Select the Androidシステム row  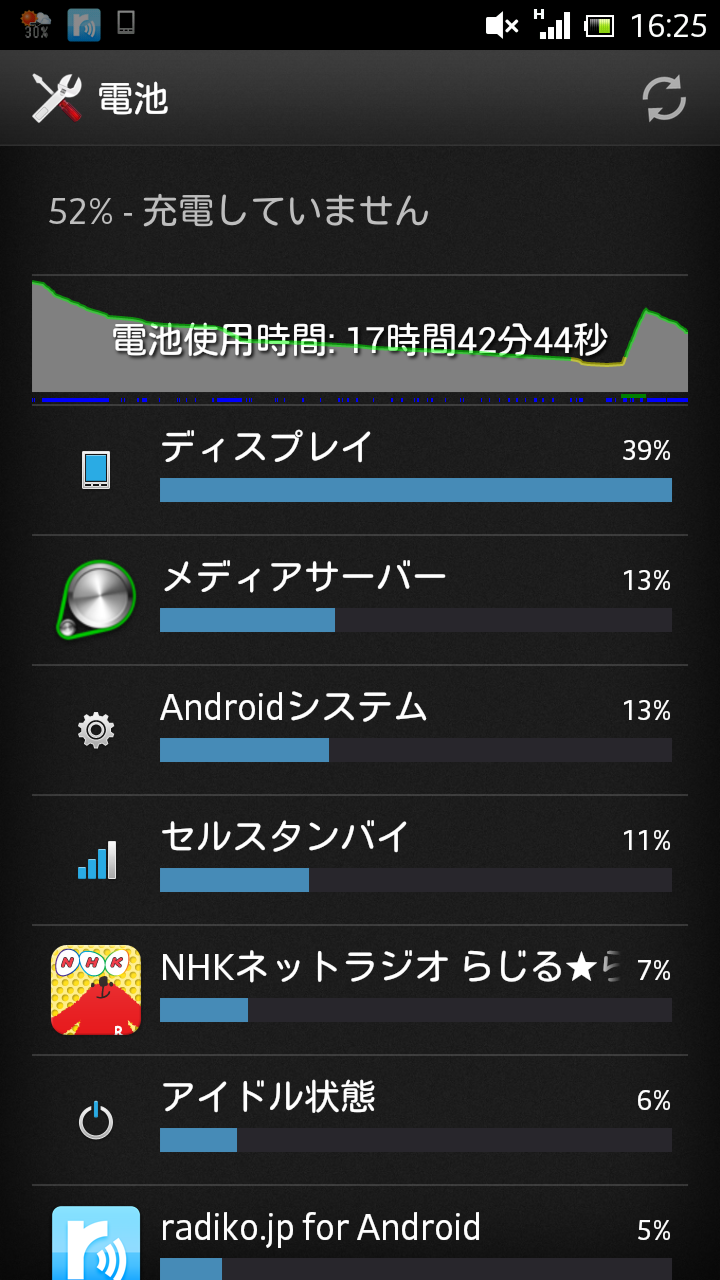pos(360,730)
